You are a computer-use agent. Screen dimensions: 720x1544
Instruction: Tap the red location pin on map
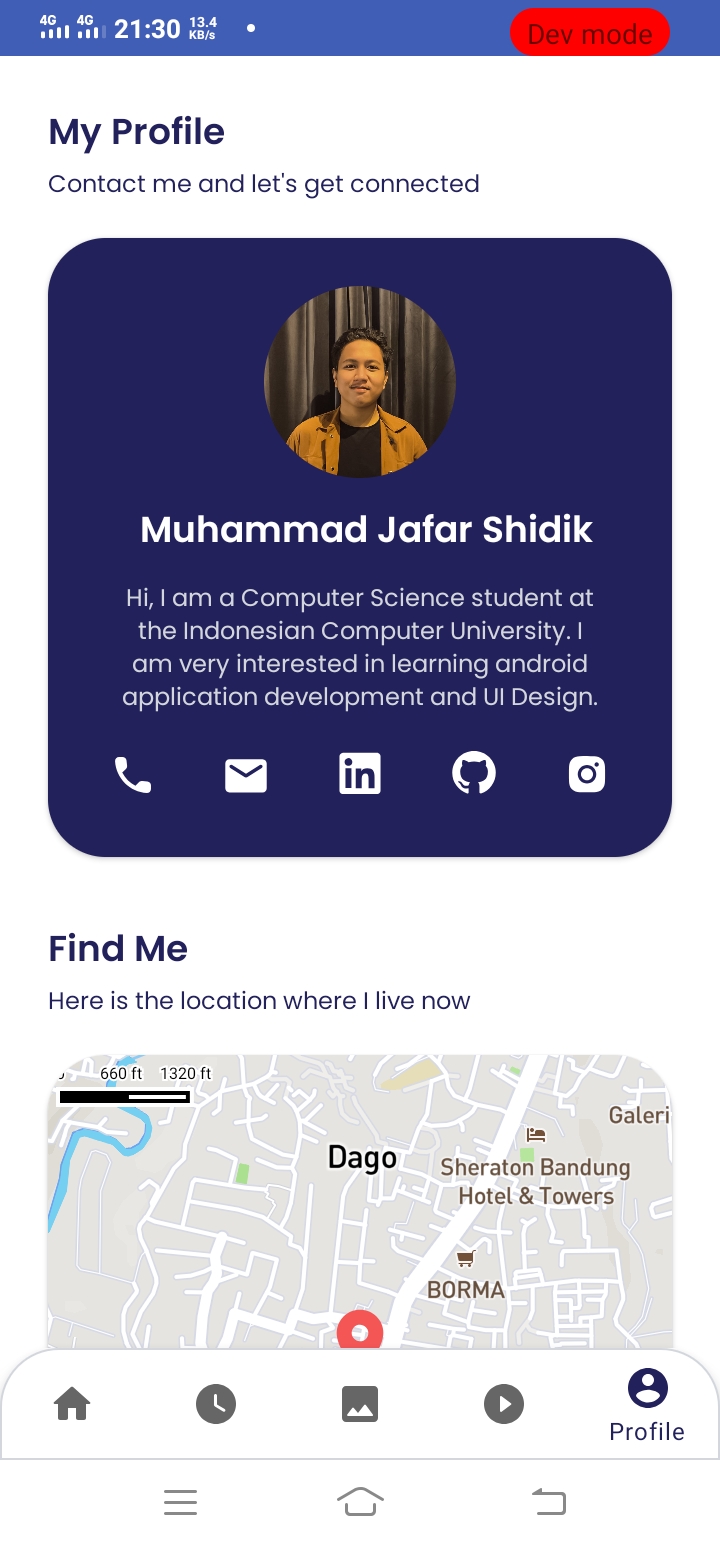tap(360, 1332)
